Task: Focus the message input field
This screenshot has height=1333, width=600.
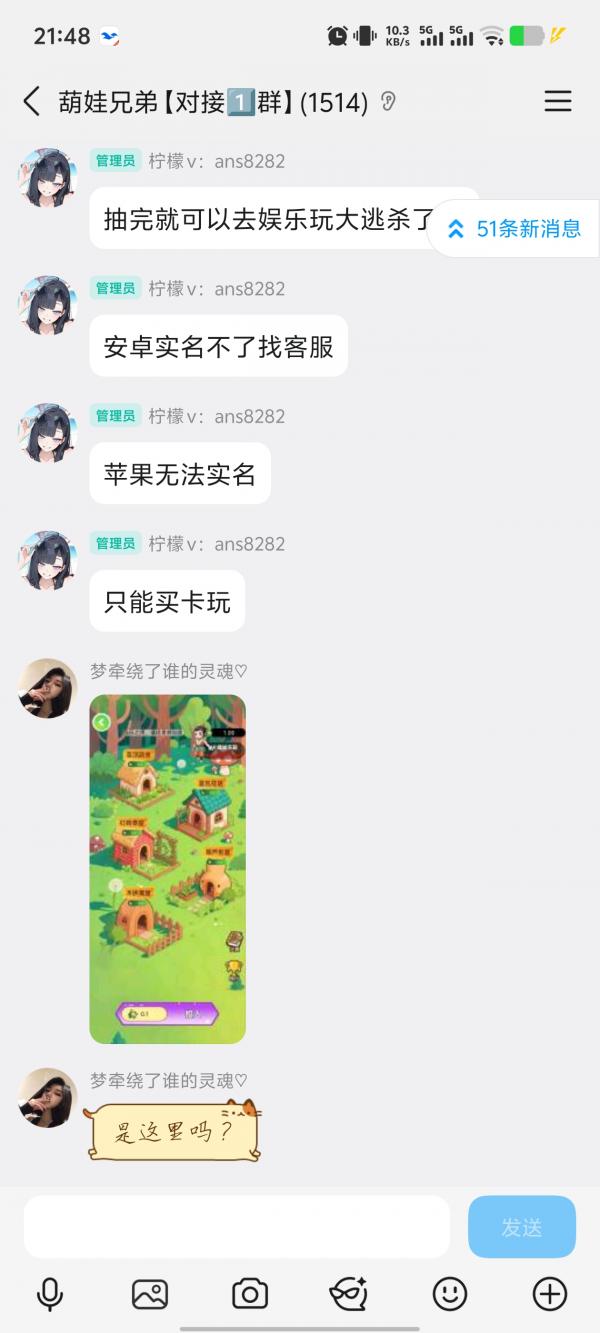Action: (x=236, y=1226)
